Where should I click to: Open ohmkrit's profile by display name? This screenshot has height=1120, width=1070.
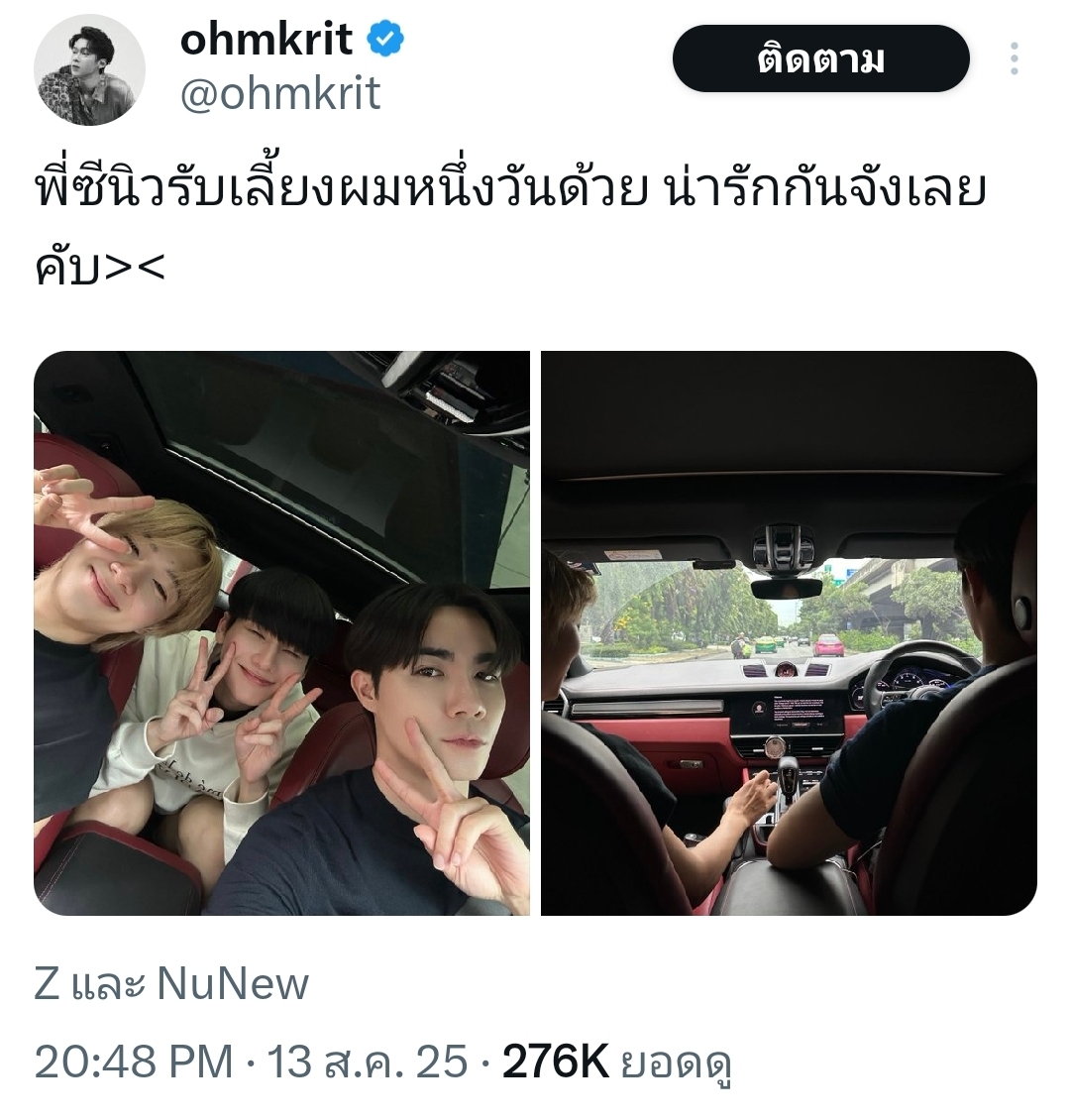pos(266,40)
